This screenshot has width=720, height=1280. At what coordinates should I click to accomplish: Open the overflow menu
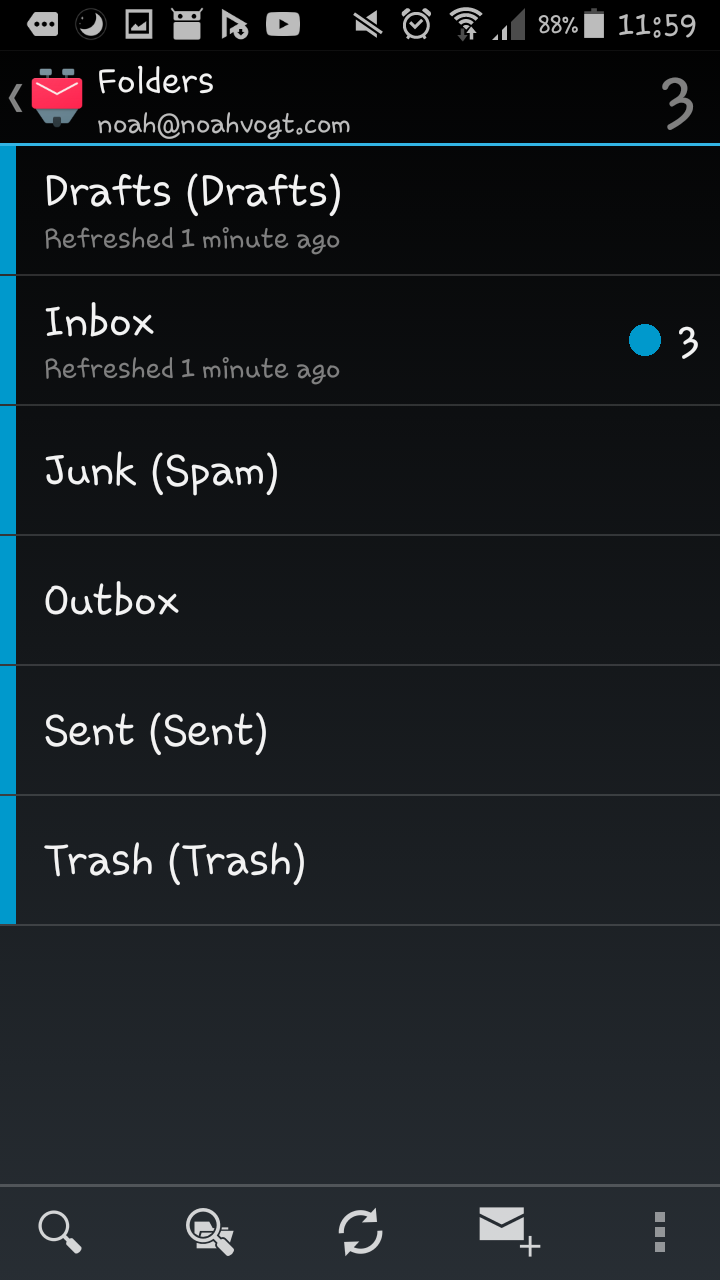[x=659, y=1231]
